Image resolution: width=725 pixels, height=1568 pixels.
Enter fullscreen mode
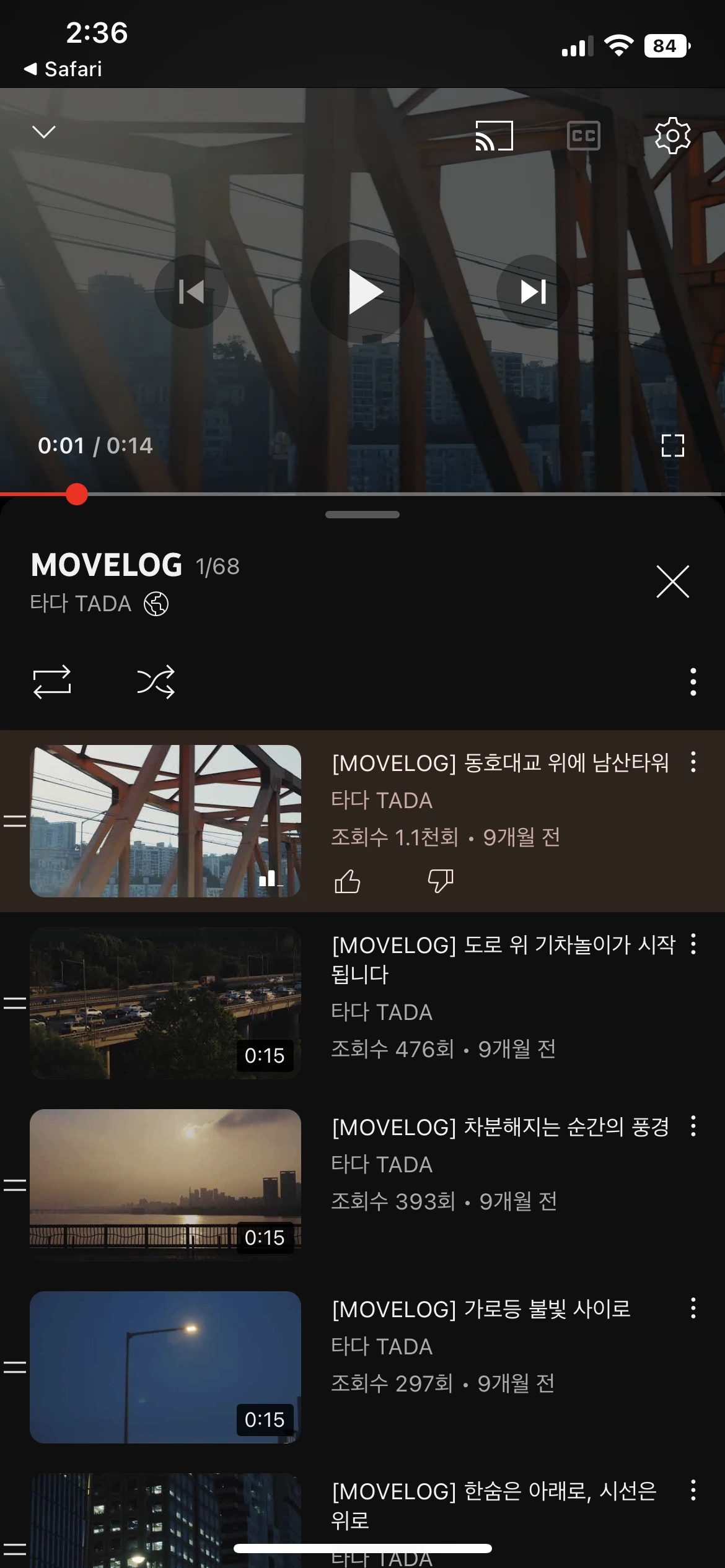pyautogui.click(x=672, y=445)
